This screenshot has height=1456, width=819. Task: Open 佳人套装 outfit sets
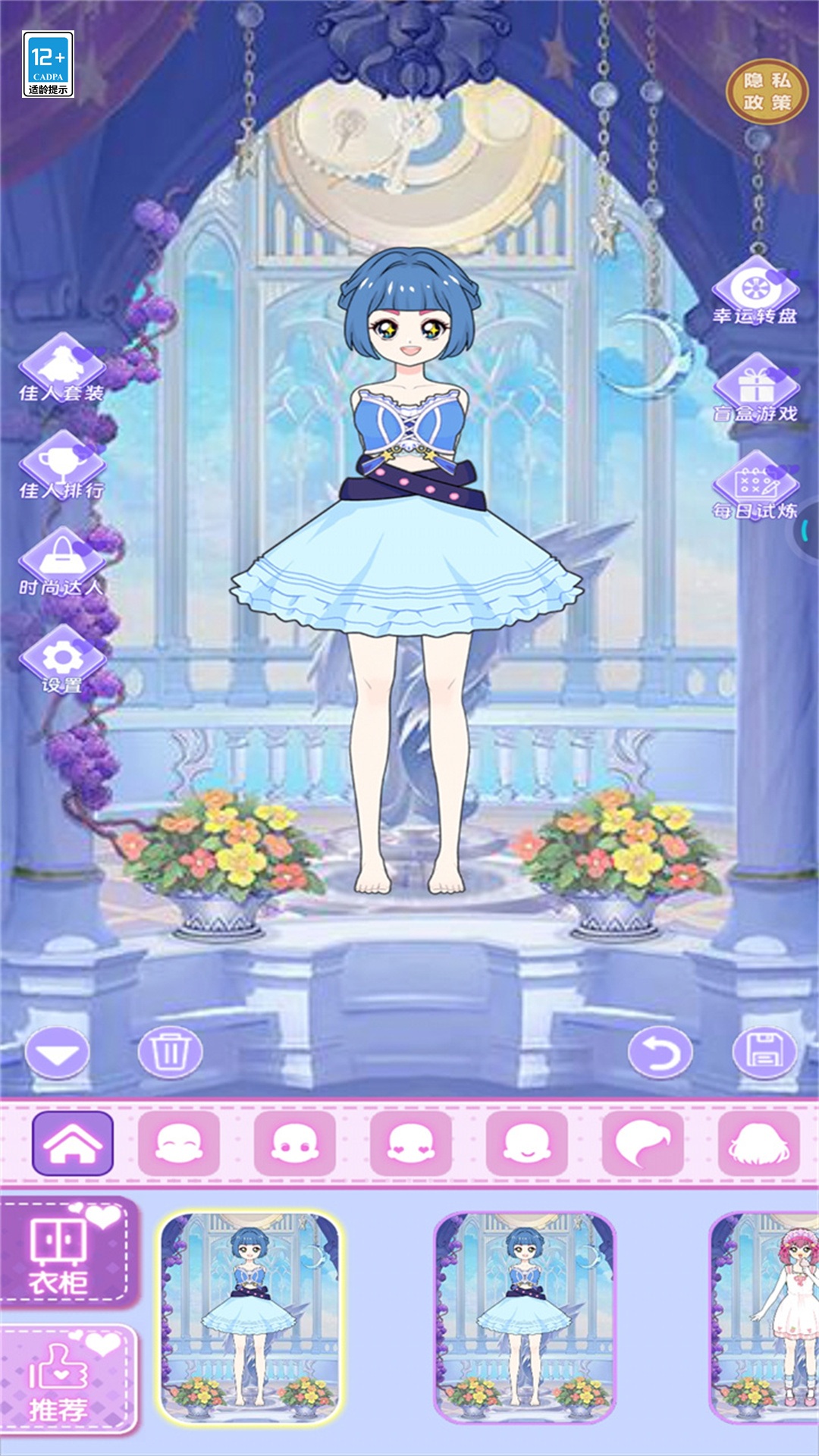(62, 369)
